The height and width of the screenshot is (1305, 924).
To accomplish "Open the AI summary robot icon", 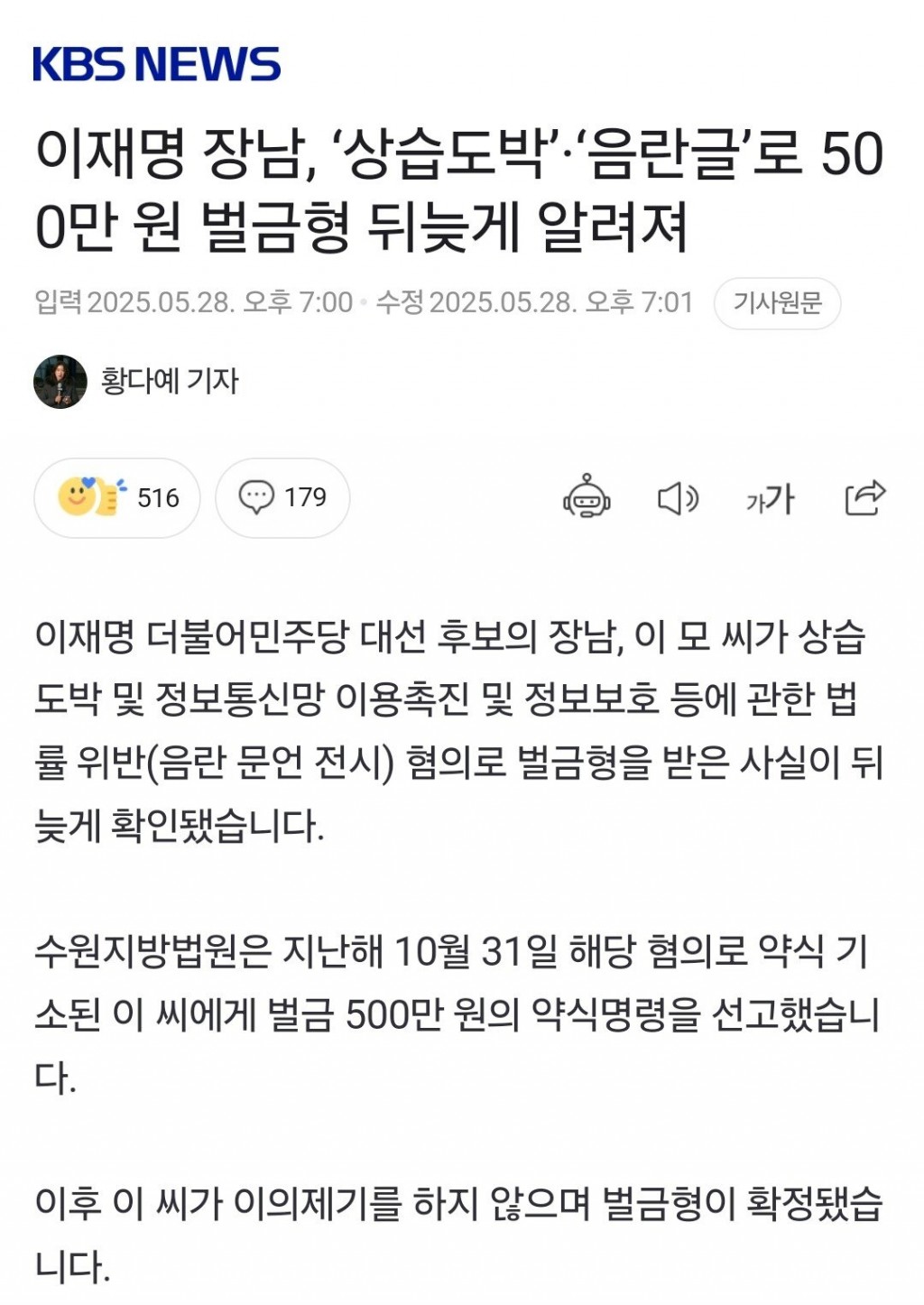I will coord(587,497).
